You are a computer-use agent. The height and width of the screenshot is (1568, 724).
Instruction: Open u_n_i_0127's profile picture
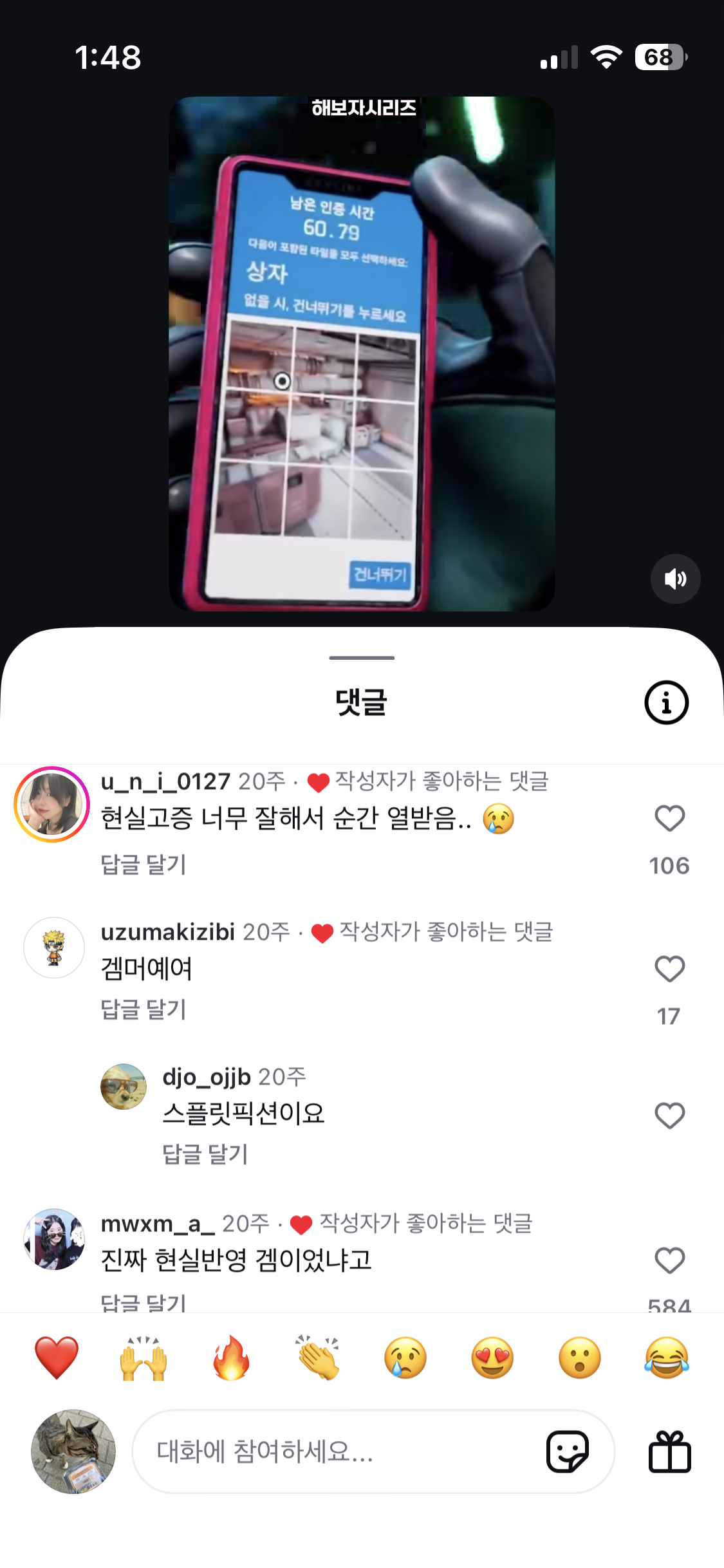pyautogui.click(x=51, y=804)
